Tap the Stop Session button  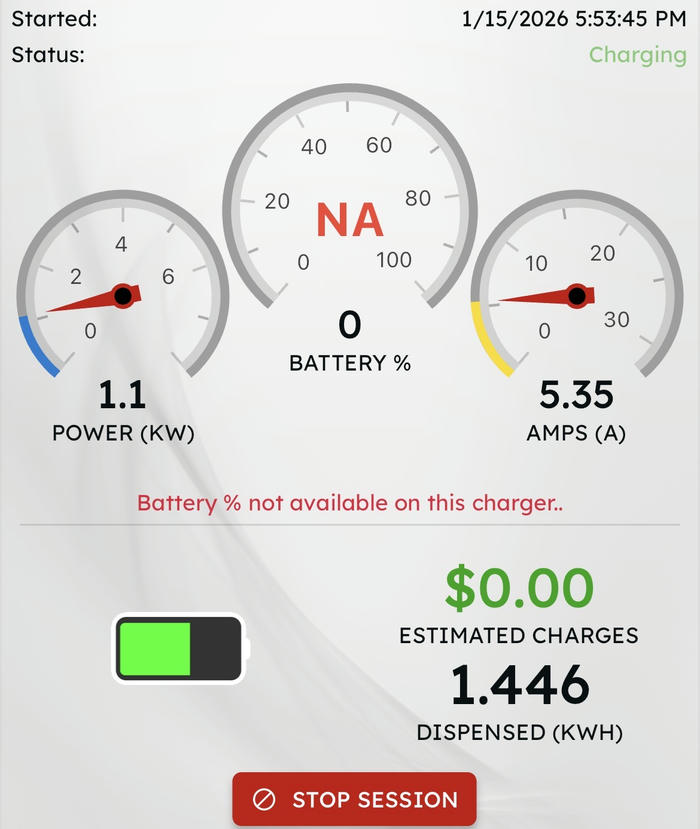(354, 799)
